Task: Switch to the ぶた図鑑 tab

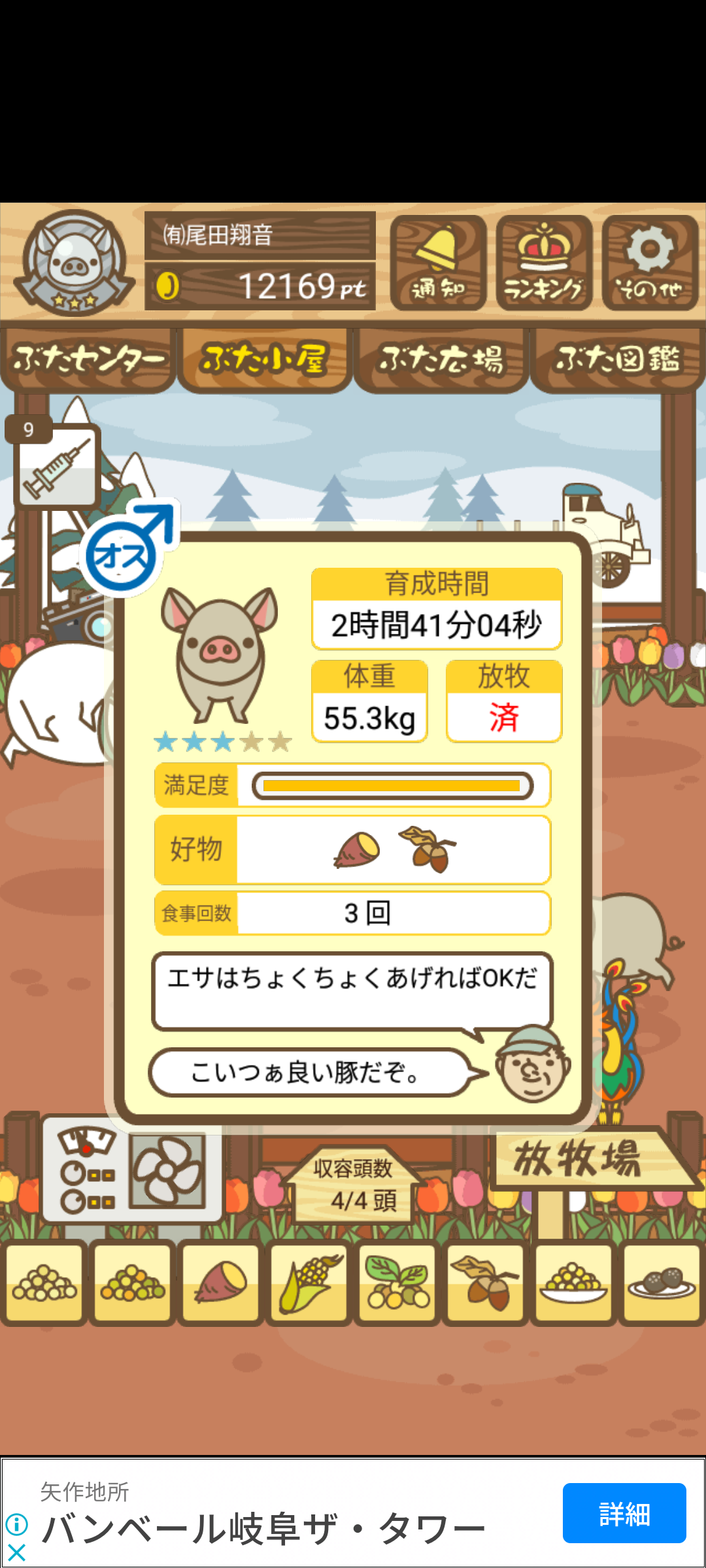Action: pyautogui.click(x=618, y=359)
